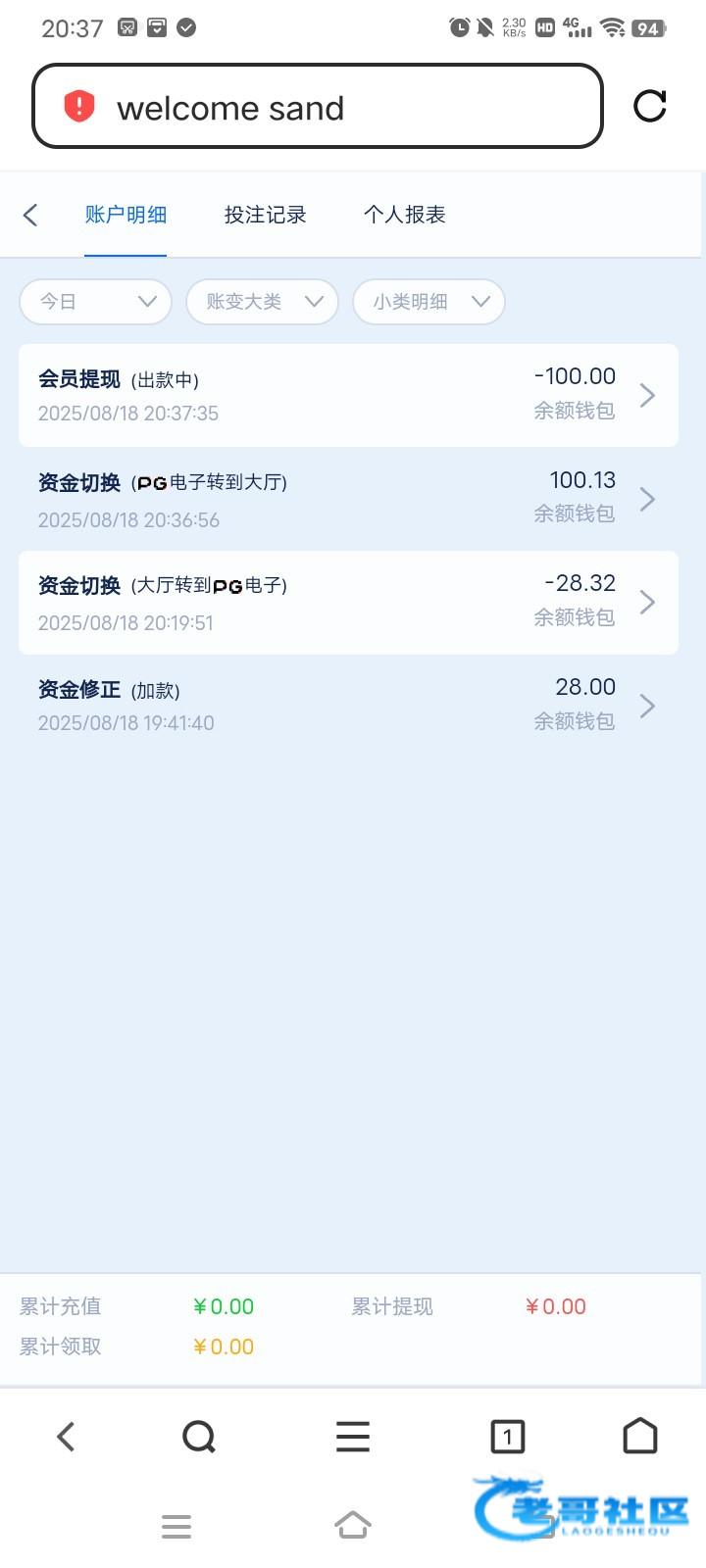This screenshot has width=706, height=1568.
Task: Expand the 账变大类 filter dropdown
Action: (x=263, y=302)
